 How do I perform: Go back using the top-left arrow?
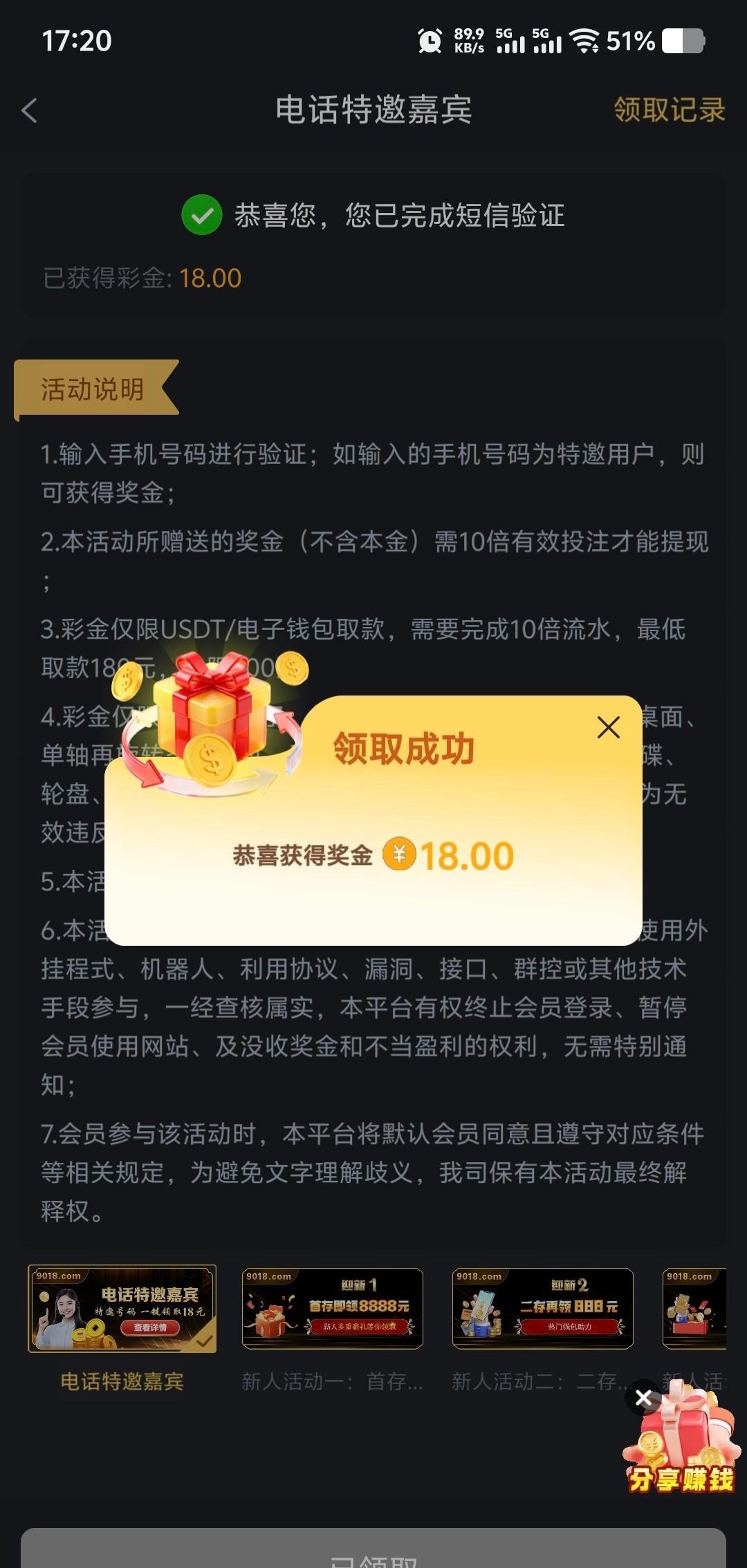29,111
